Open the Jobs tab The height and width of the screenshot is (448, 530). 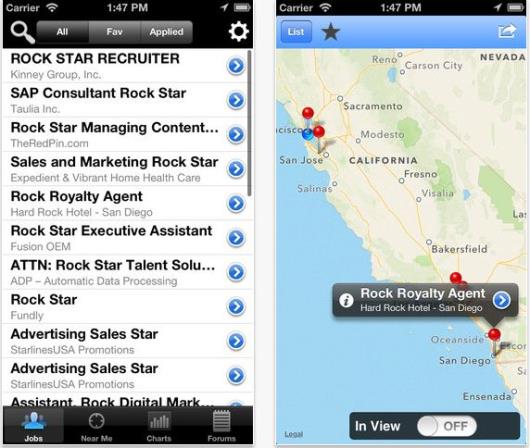tap(34, 426)
